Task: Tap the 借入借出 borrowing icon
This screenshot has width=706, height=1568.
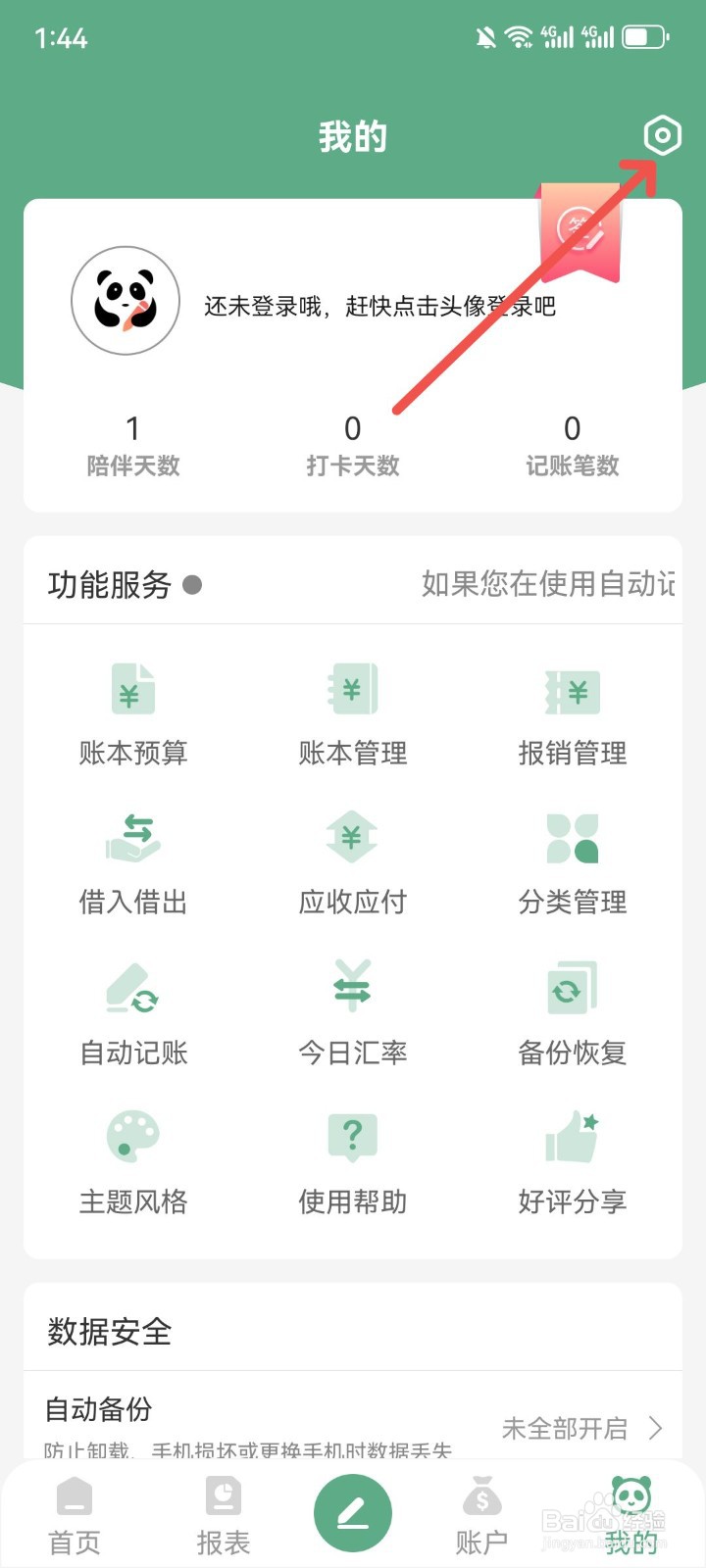Action: (132, 857)
